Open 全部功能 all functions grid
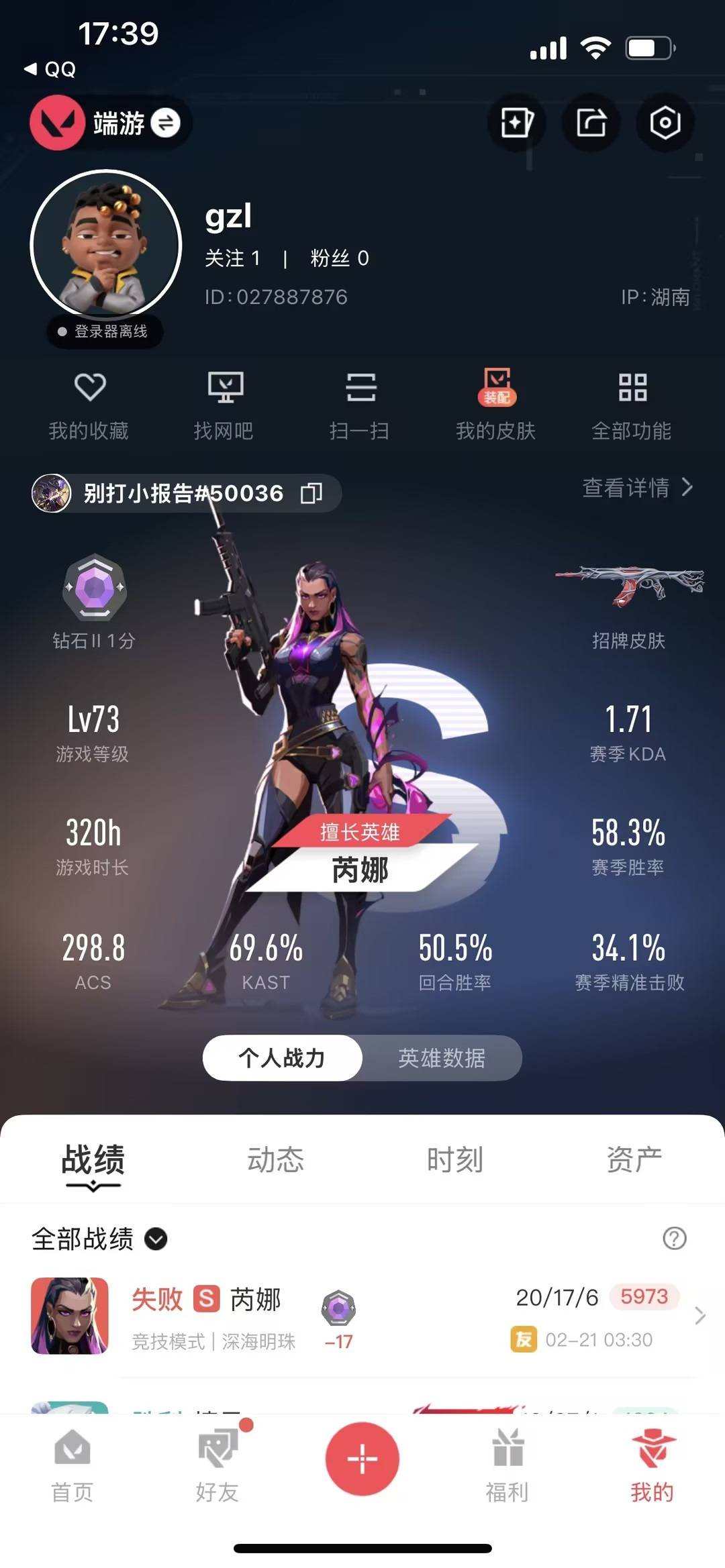725x1568 pixels. coord(633,403)
